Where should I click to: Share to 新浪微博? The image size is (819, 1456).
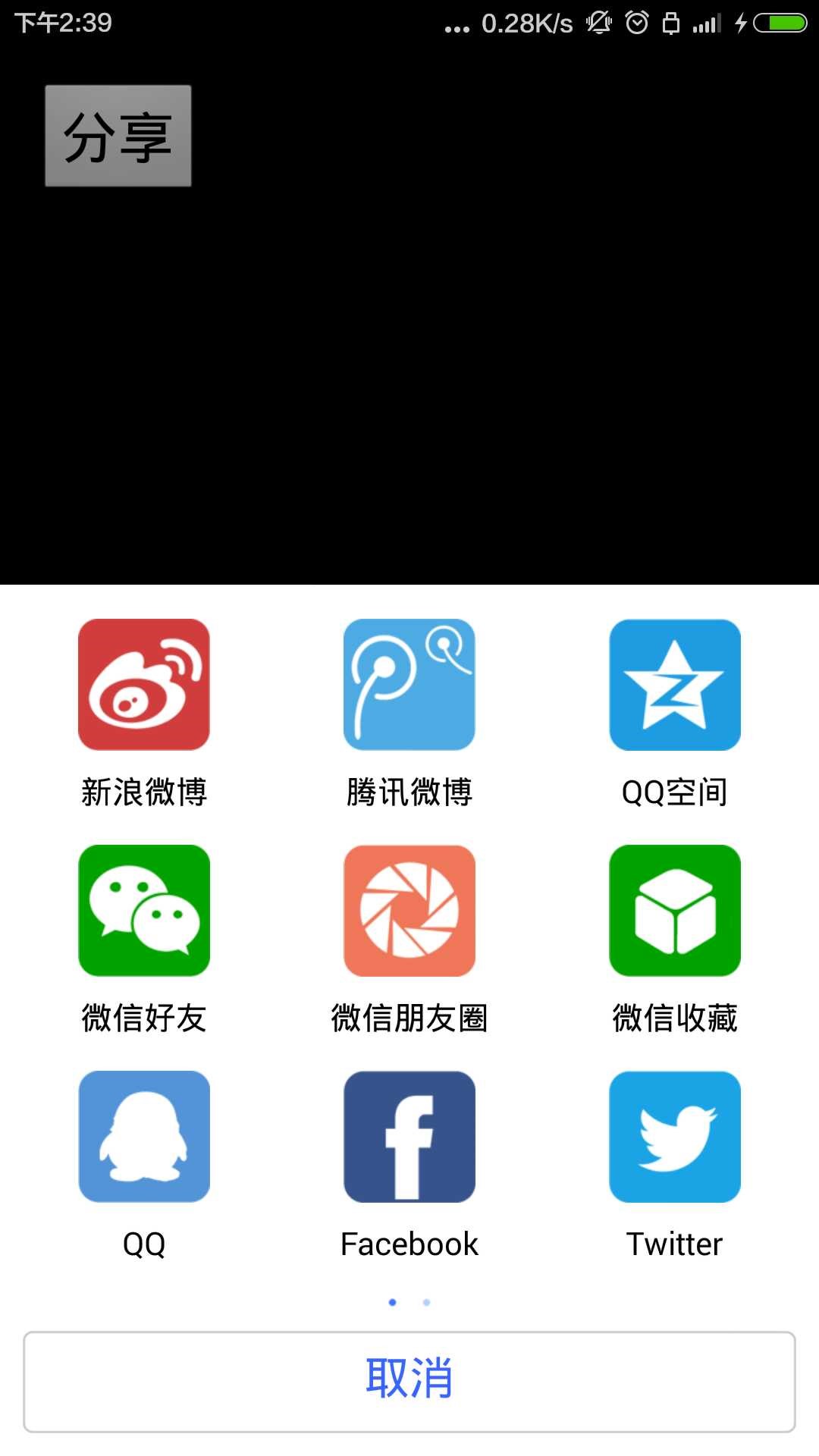pyautogui.click(x=144, y=685)
